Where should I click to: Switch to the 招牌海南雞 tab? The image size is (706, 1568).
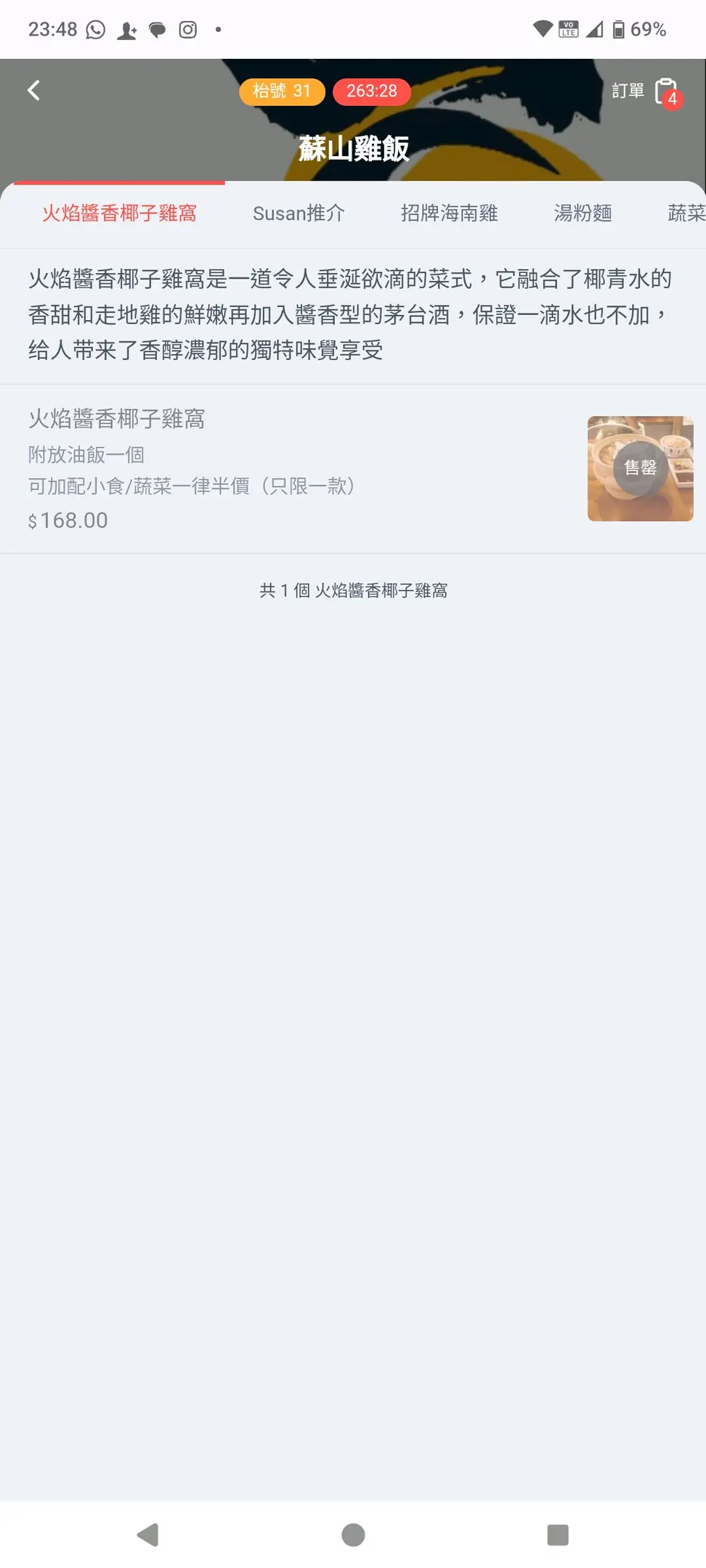click(449, 213)
